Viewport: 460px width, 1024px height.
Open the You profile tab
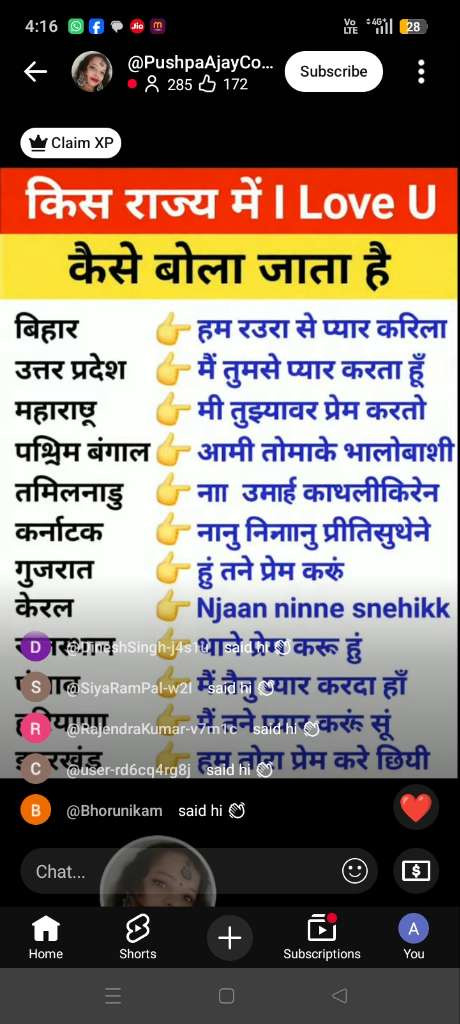[414, 938]
